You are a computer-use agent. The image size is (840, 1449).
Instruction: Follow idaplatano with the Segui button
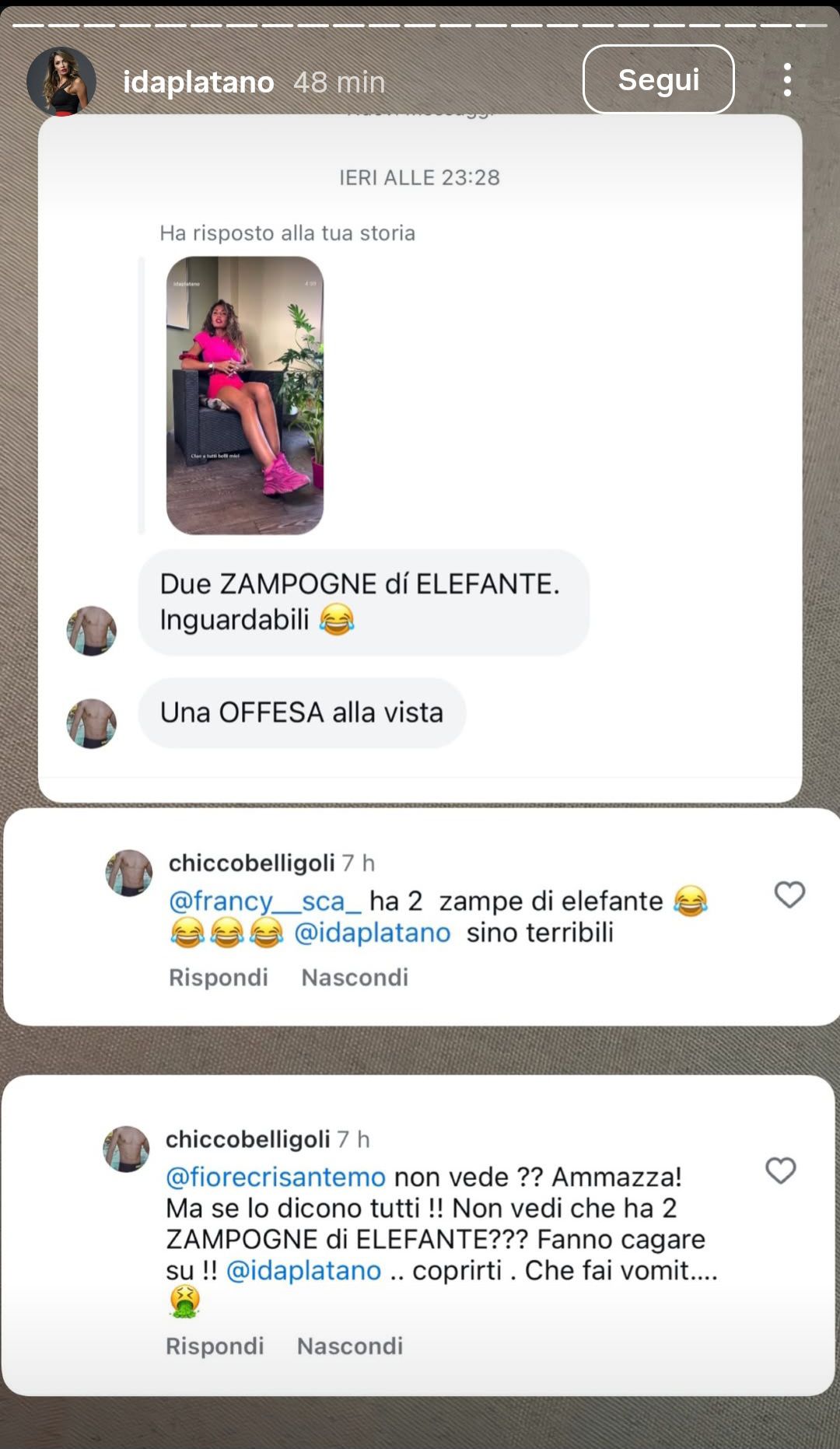click(658, 79)
